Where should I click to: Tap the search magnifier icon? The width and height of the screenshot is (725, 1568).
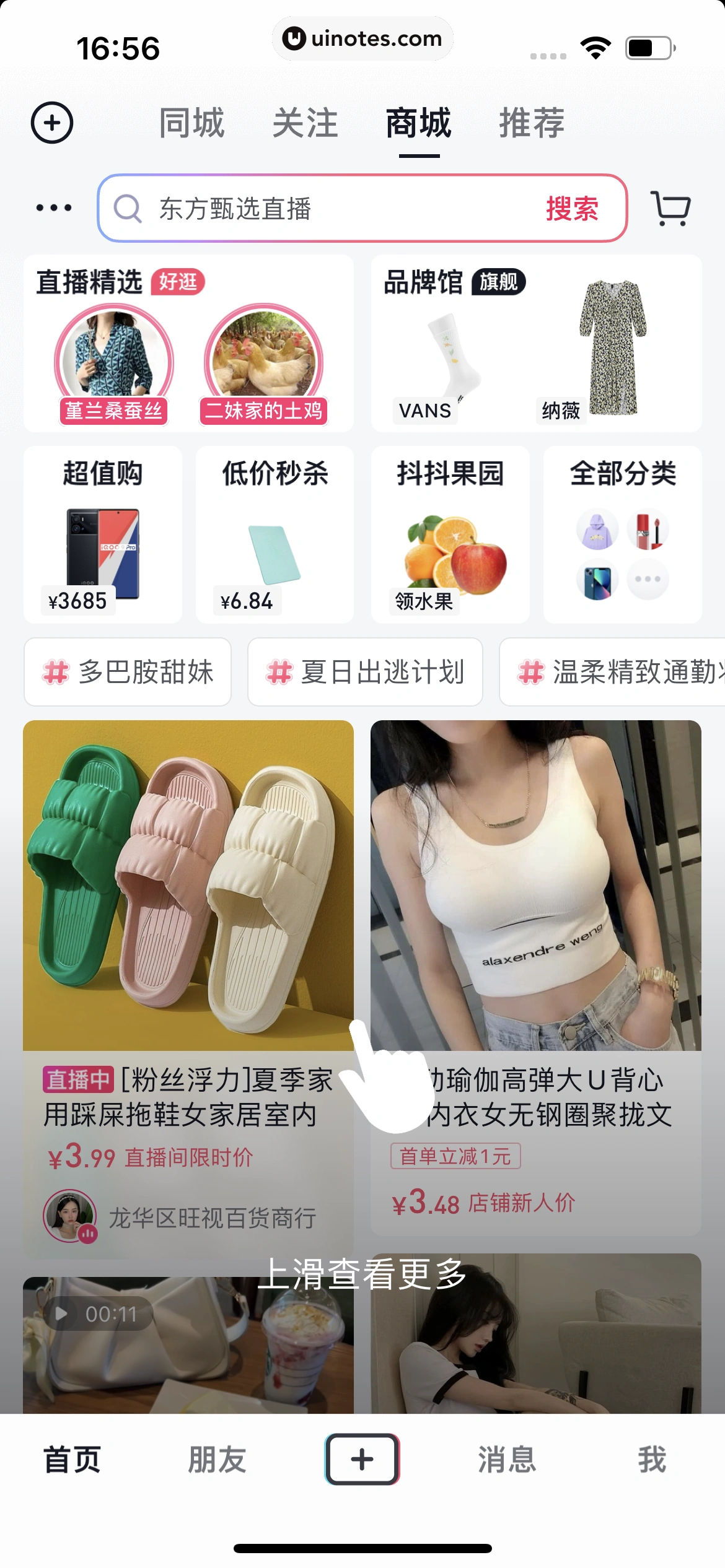point(127,209)
